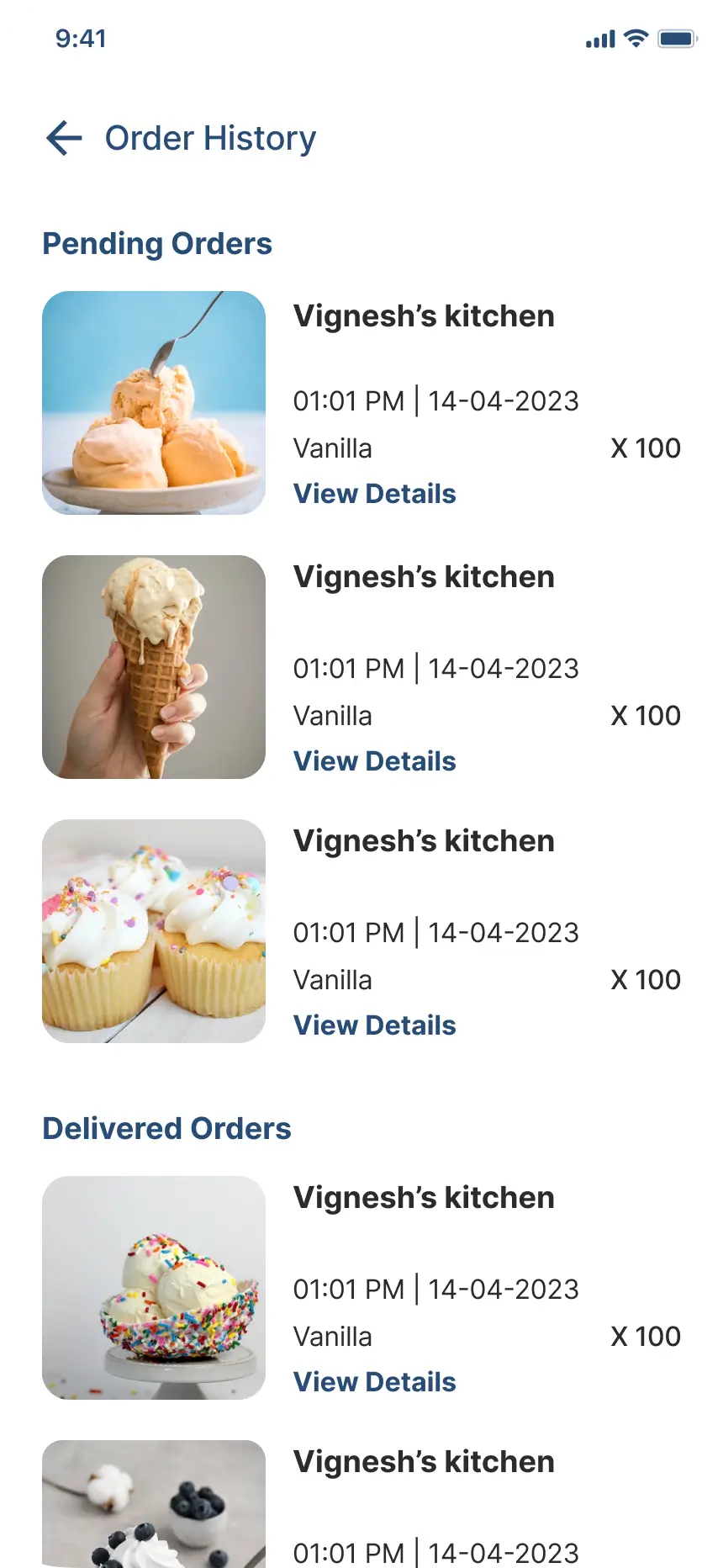The width and height of the screenshot is (723, 1568).
Task: Tap the ice cream cone photo
Action: (154, 666)
